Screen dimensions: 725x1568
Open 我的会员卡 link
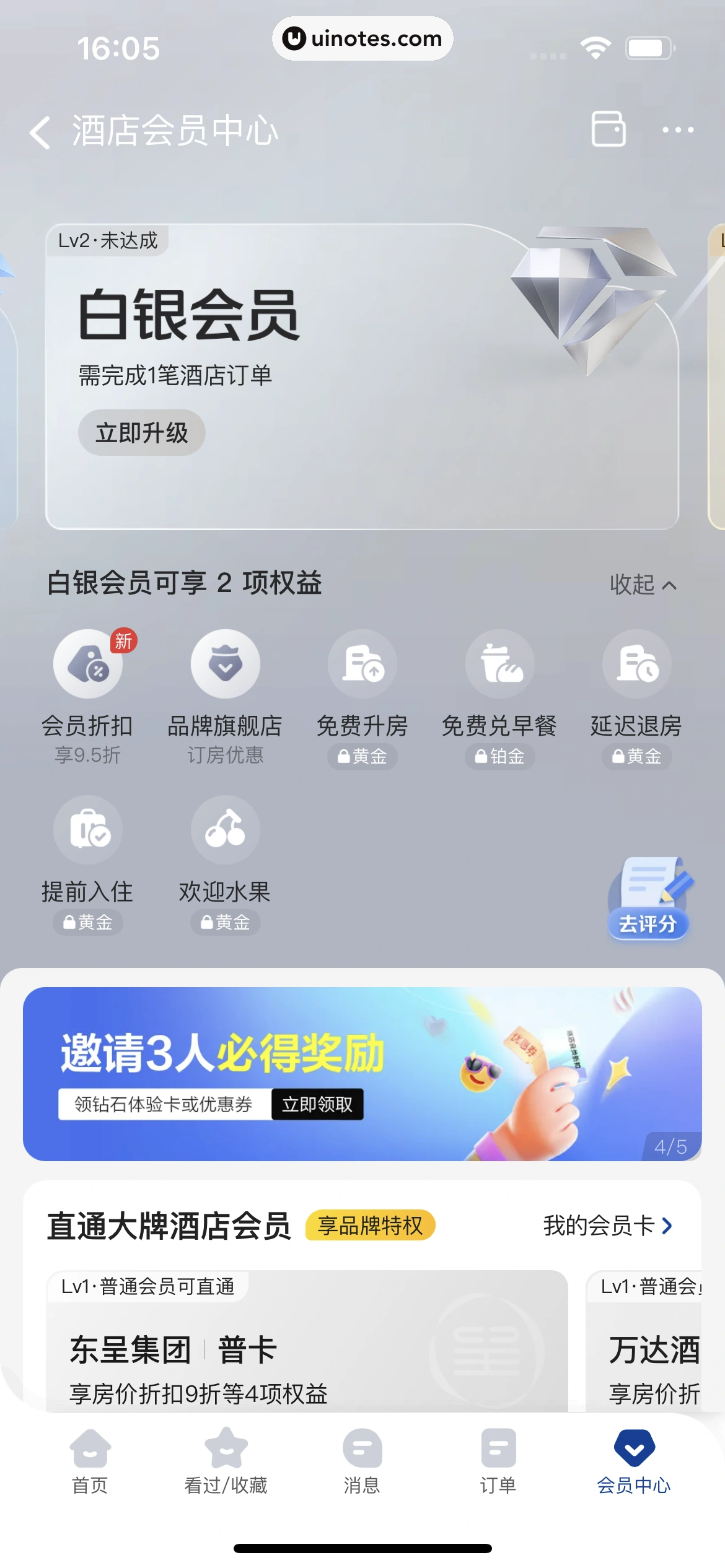coord(607,1226)
